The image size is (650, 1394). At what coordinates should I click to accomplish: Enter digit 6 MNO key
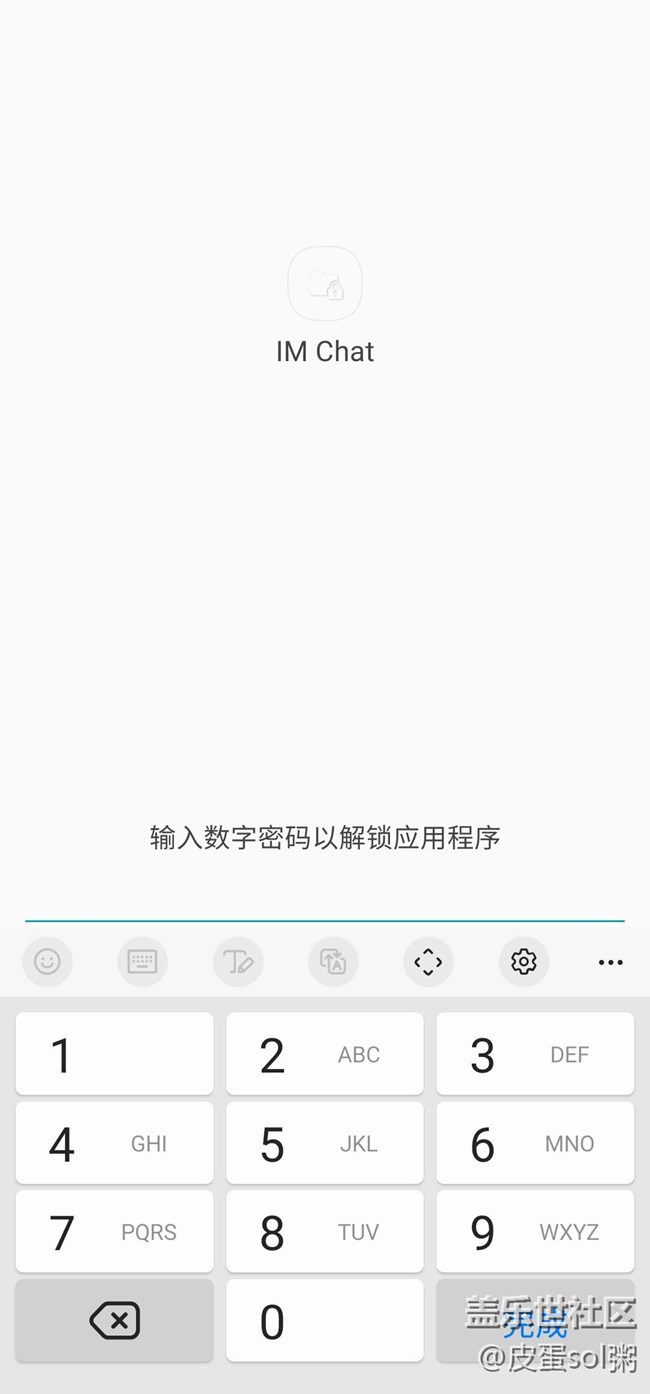point(535,1143)
